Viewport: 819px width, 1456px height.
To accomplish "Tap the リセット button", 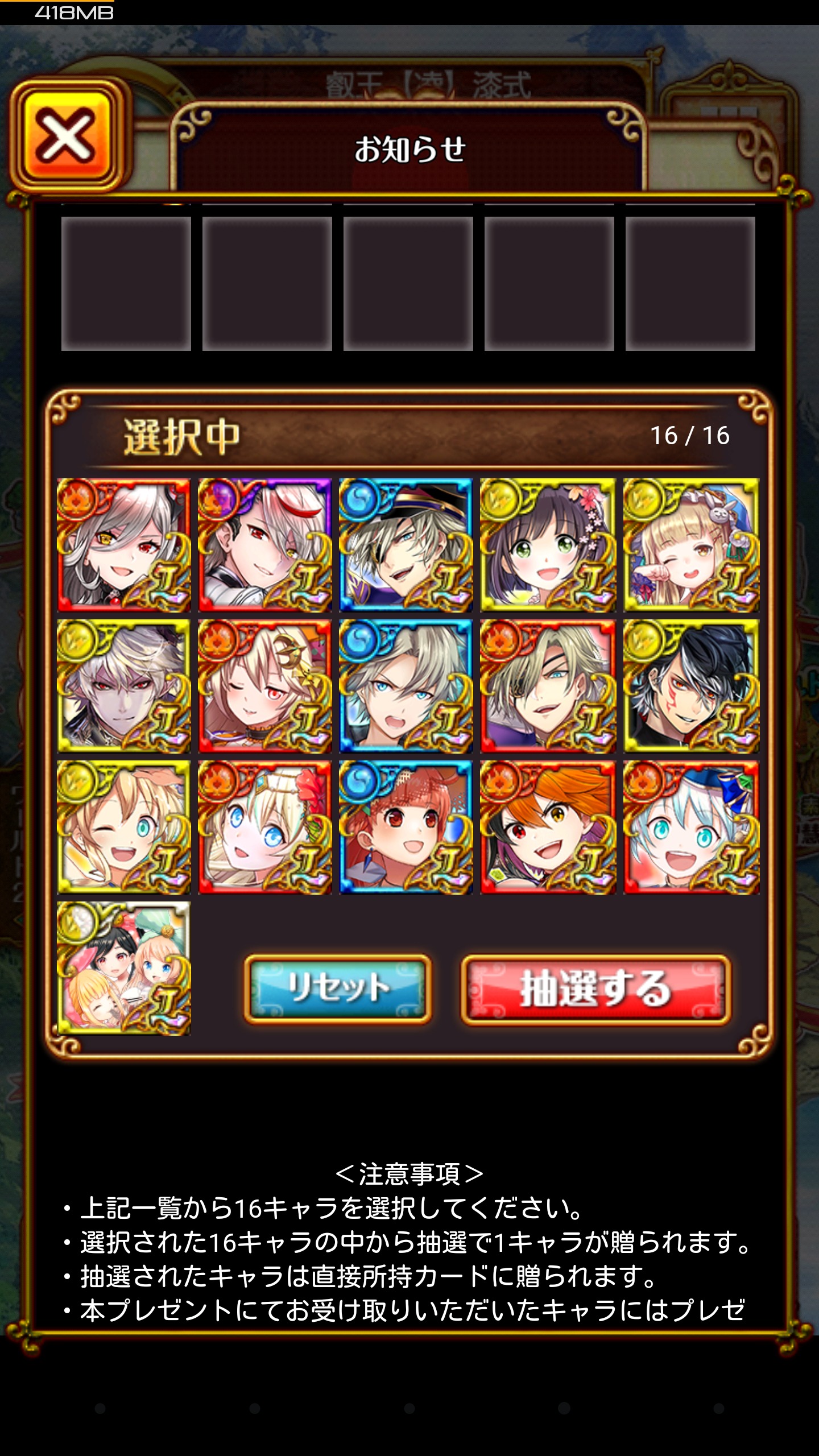I will tap(337, 989).
